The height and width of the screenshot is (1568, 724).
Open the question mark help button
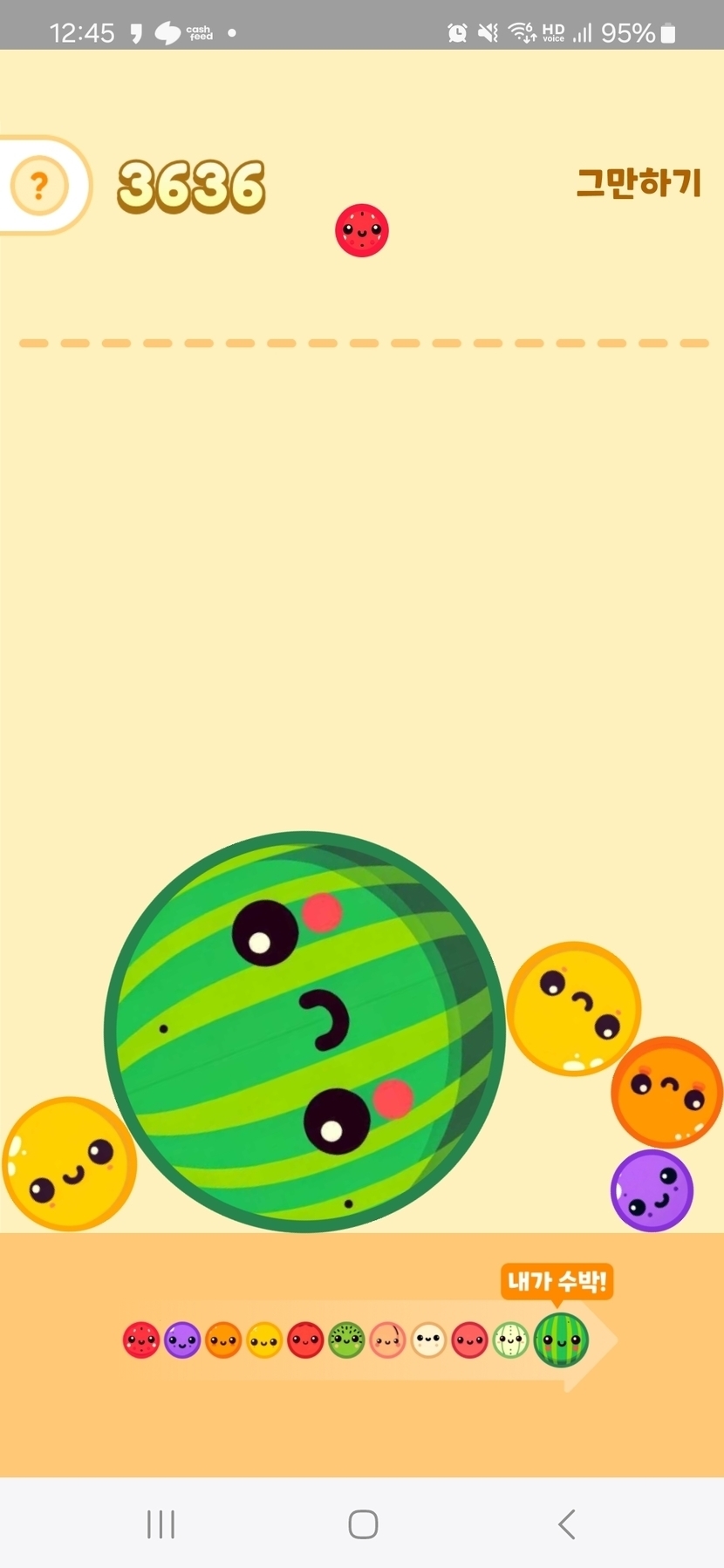(38, 186)
